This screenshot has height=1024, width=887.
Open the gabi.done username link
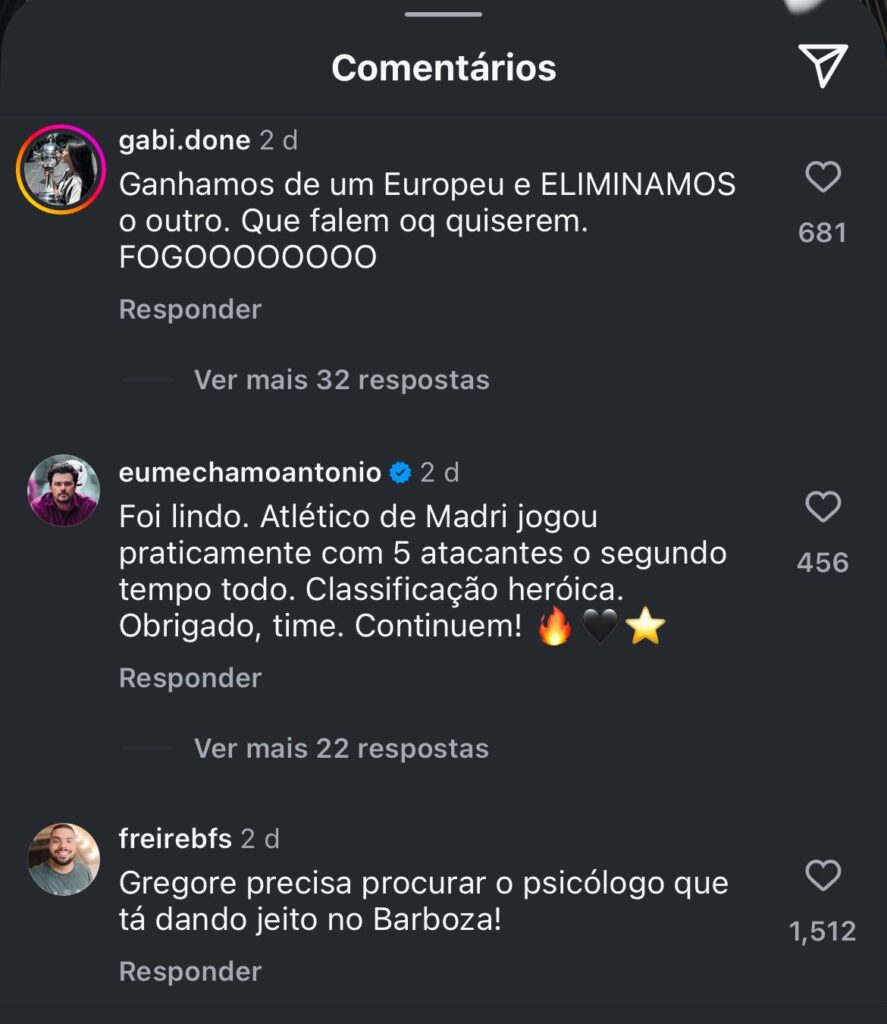[184, 141]
